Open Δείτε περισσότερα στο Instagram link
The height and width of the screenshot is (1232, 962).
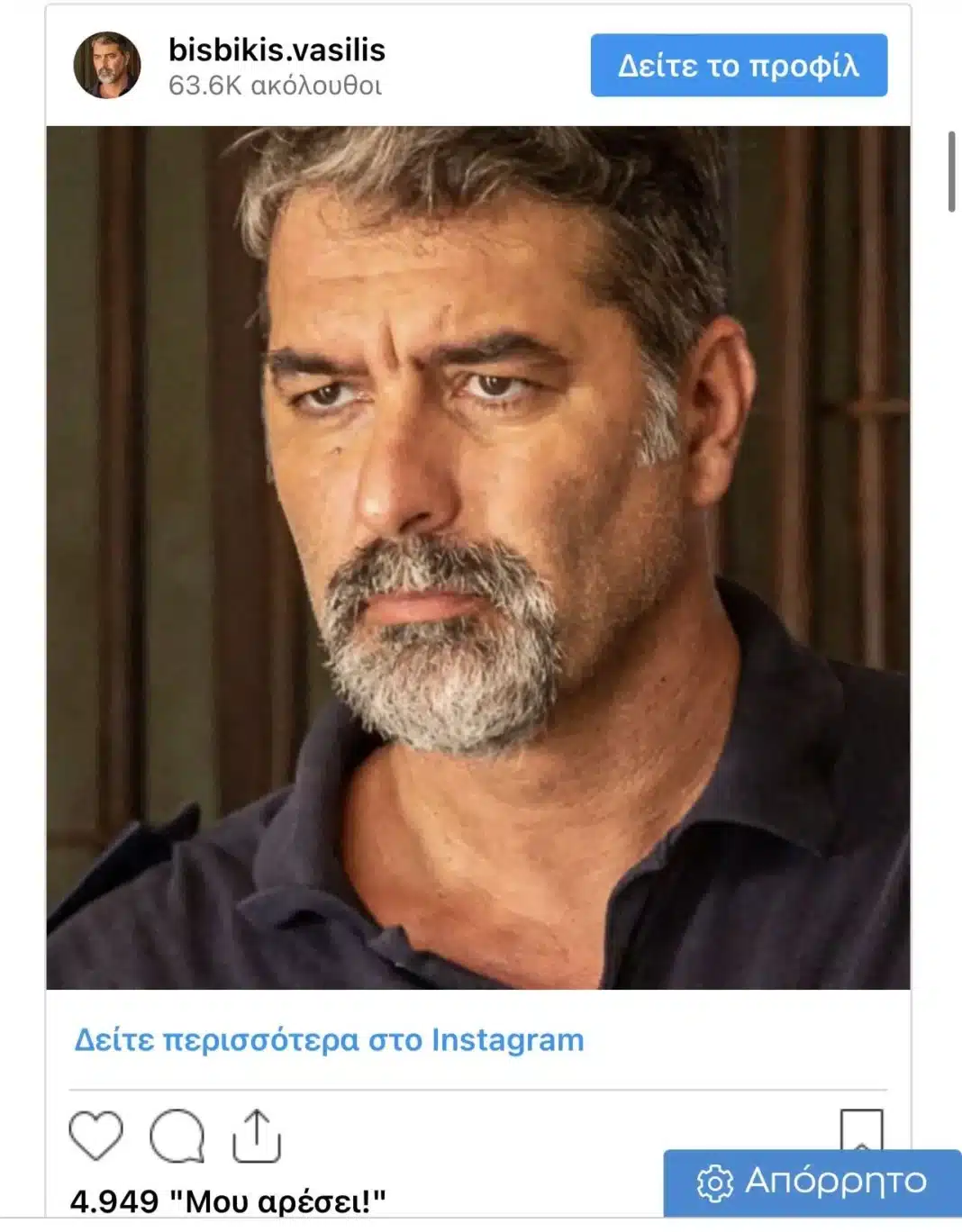(x=329, y=1039)
